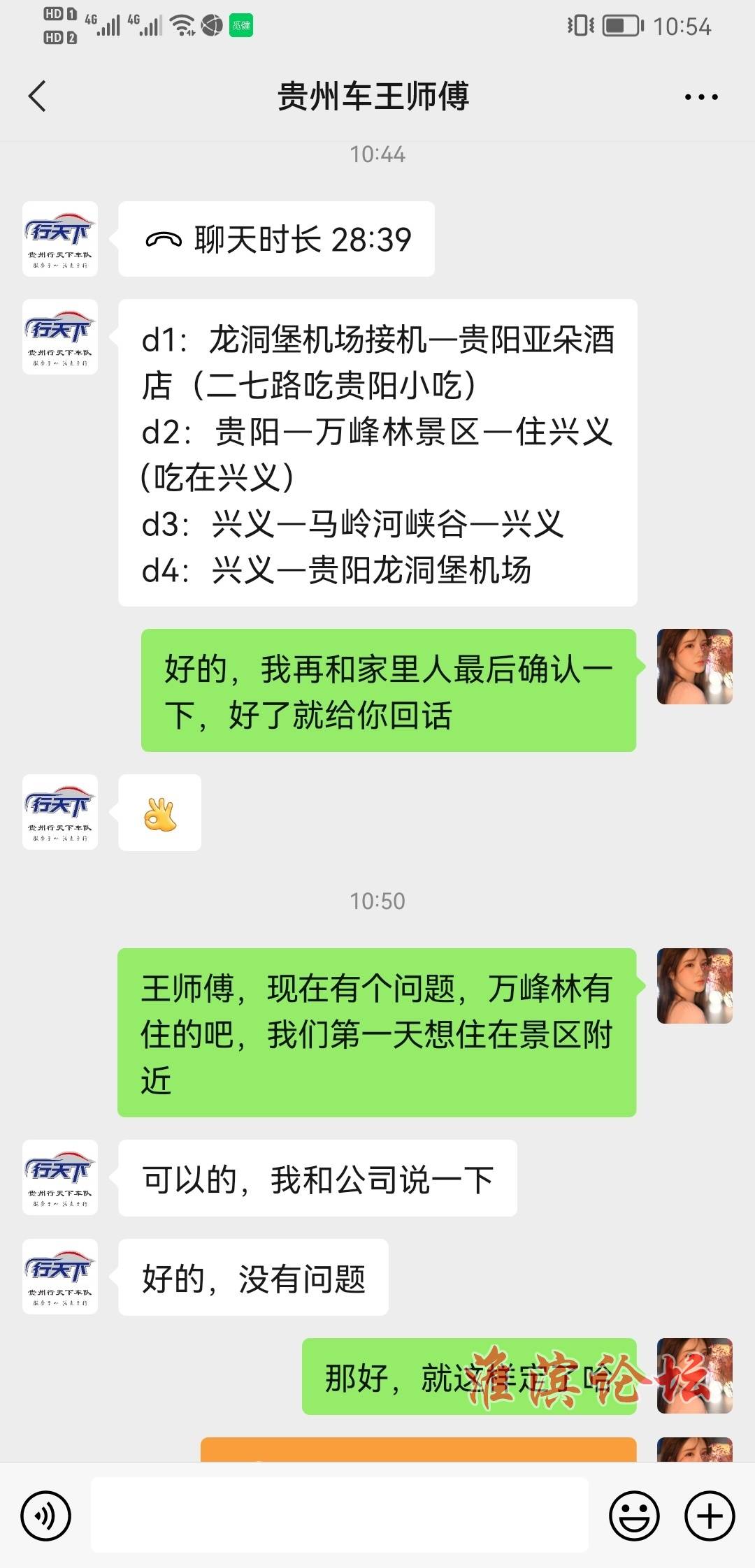Open 王师傅's avatar beside the itinerary message

point(60,337)
